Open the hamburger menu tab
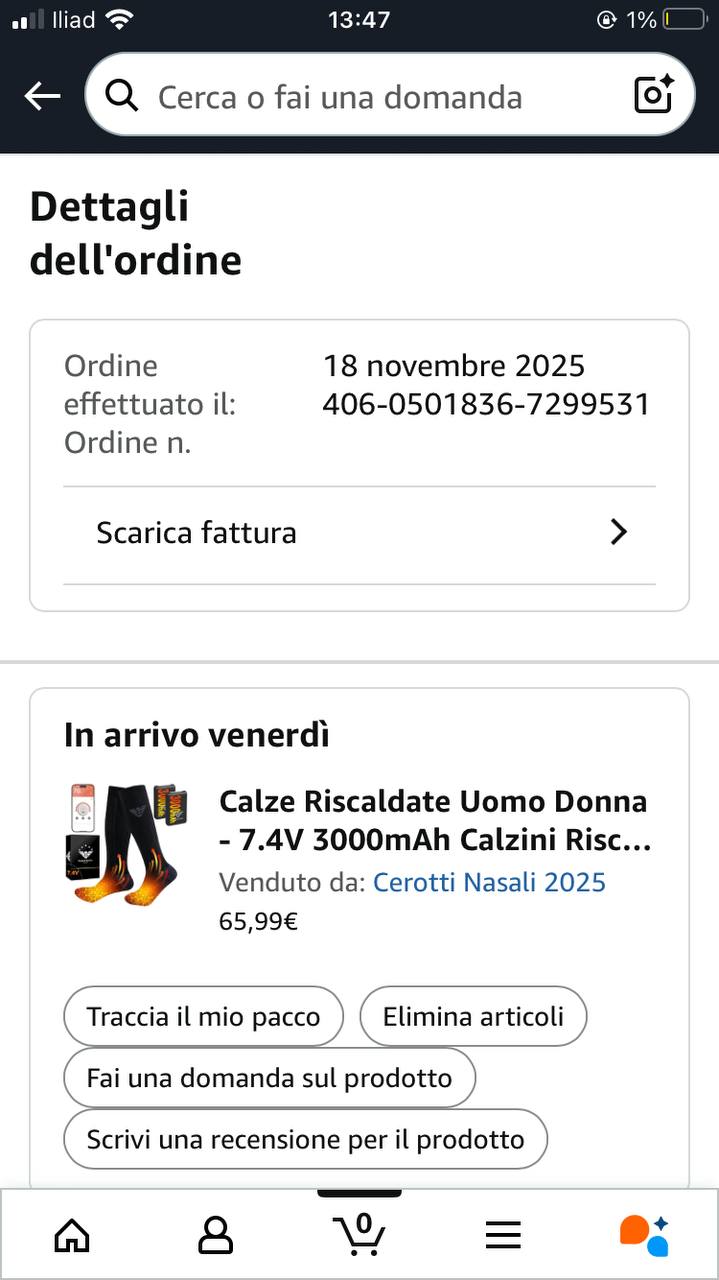719x1280 pixels. tap(503, 1235)
